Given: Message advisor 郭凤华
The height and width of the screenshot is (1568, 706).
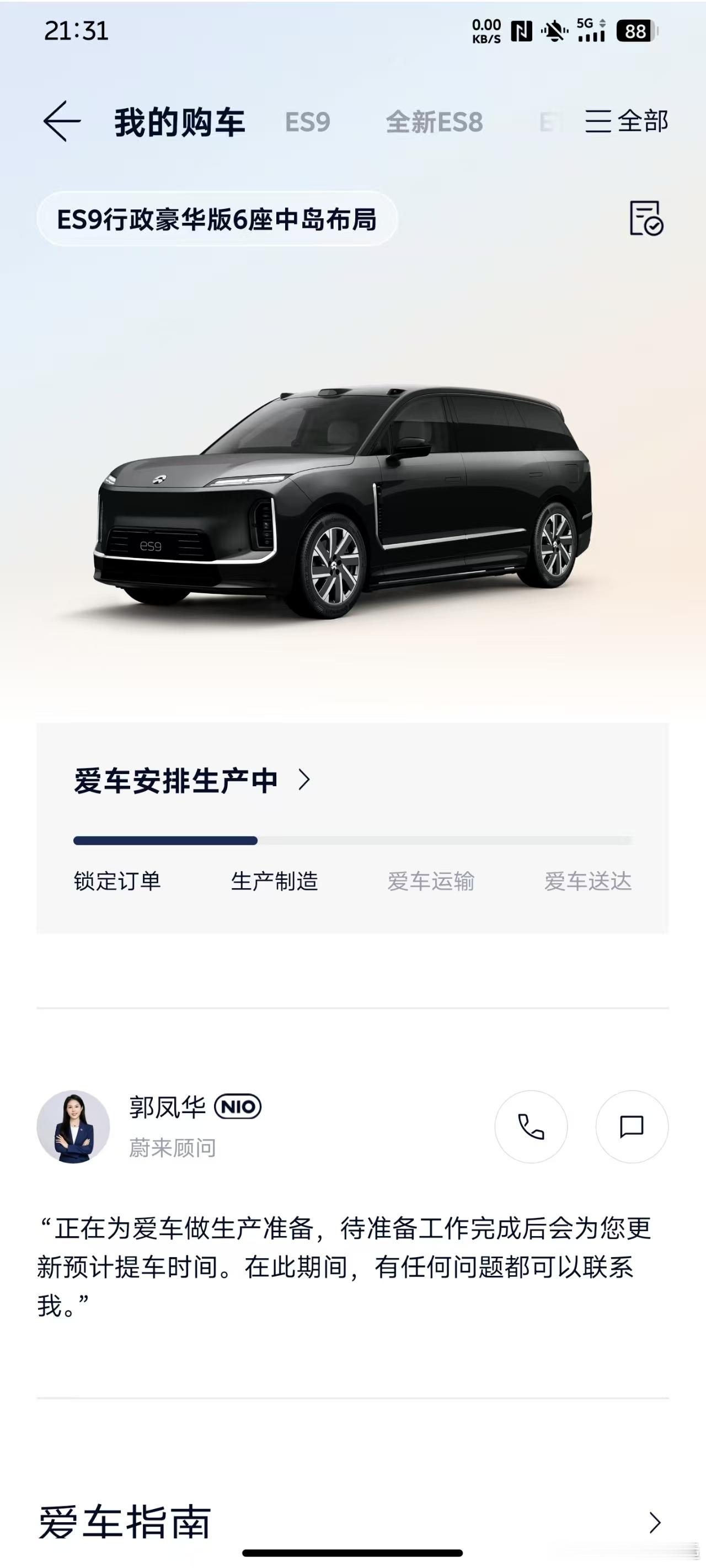Looking at the screenshot, I should coord(632,1127).
